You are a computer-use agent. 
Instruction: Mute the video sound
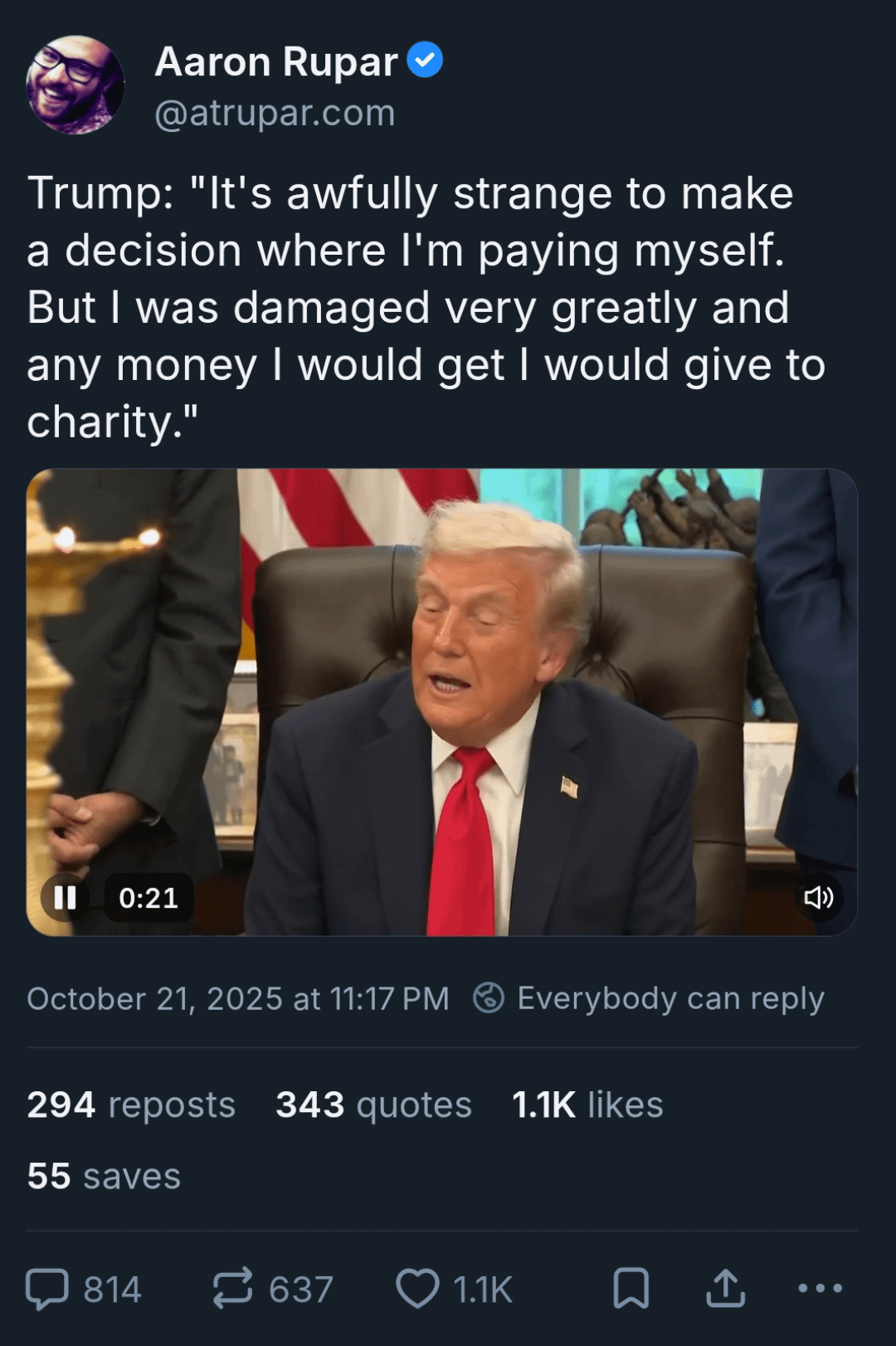point(818,897)
